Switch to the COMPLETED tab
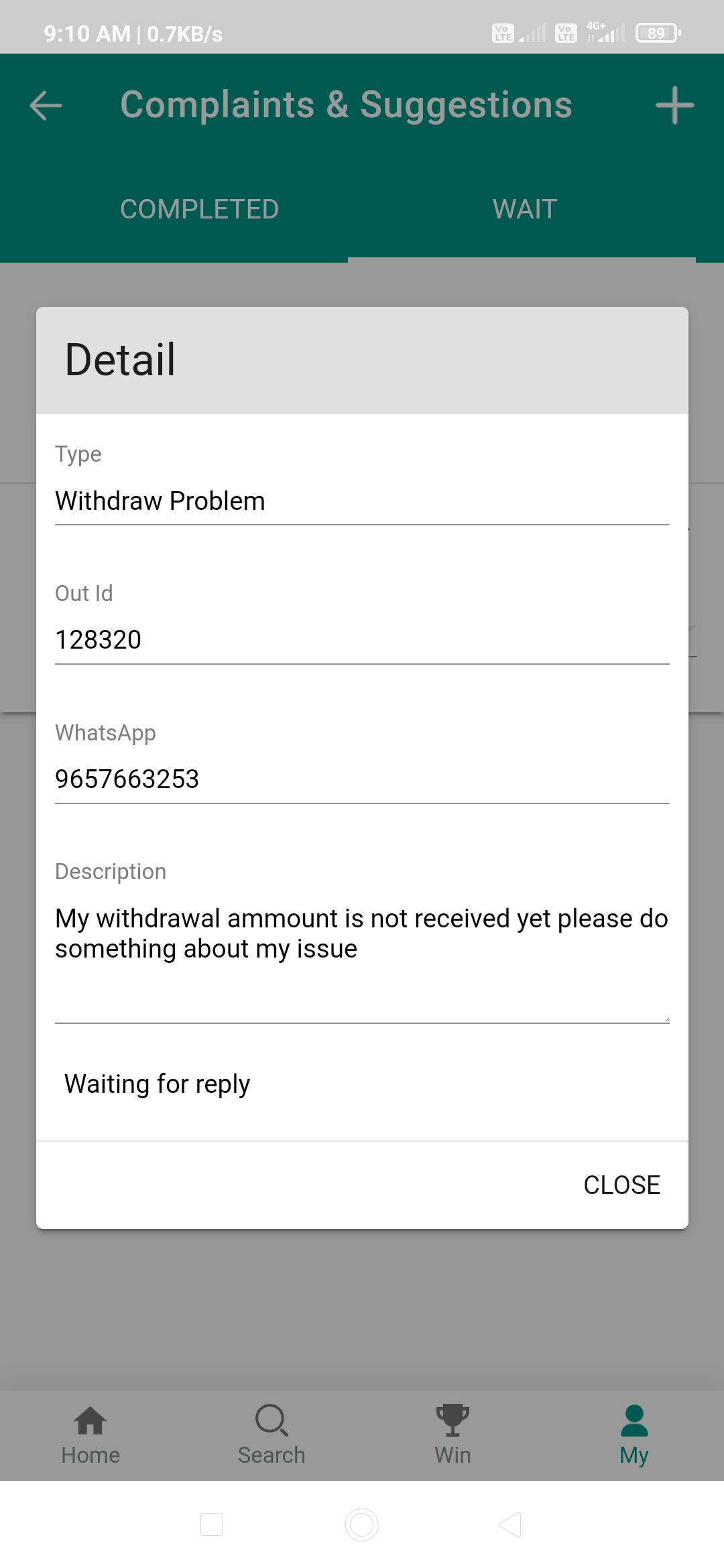The width and height of the screenshot is (724, 1568). coord(199,209)
